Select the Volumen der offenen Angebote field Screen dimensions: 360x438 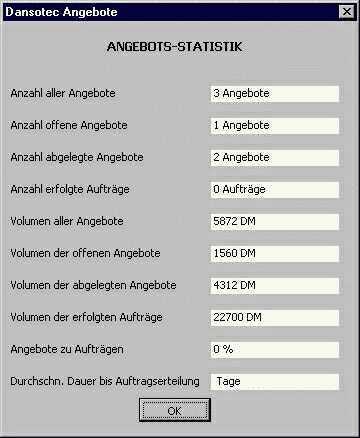(x=275, y=253)
